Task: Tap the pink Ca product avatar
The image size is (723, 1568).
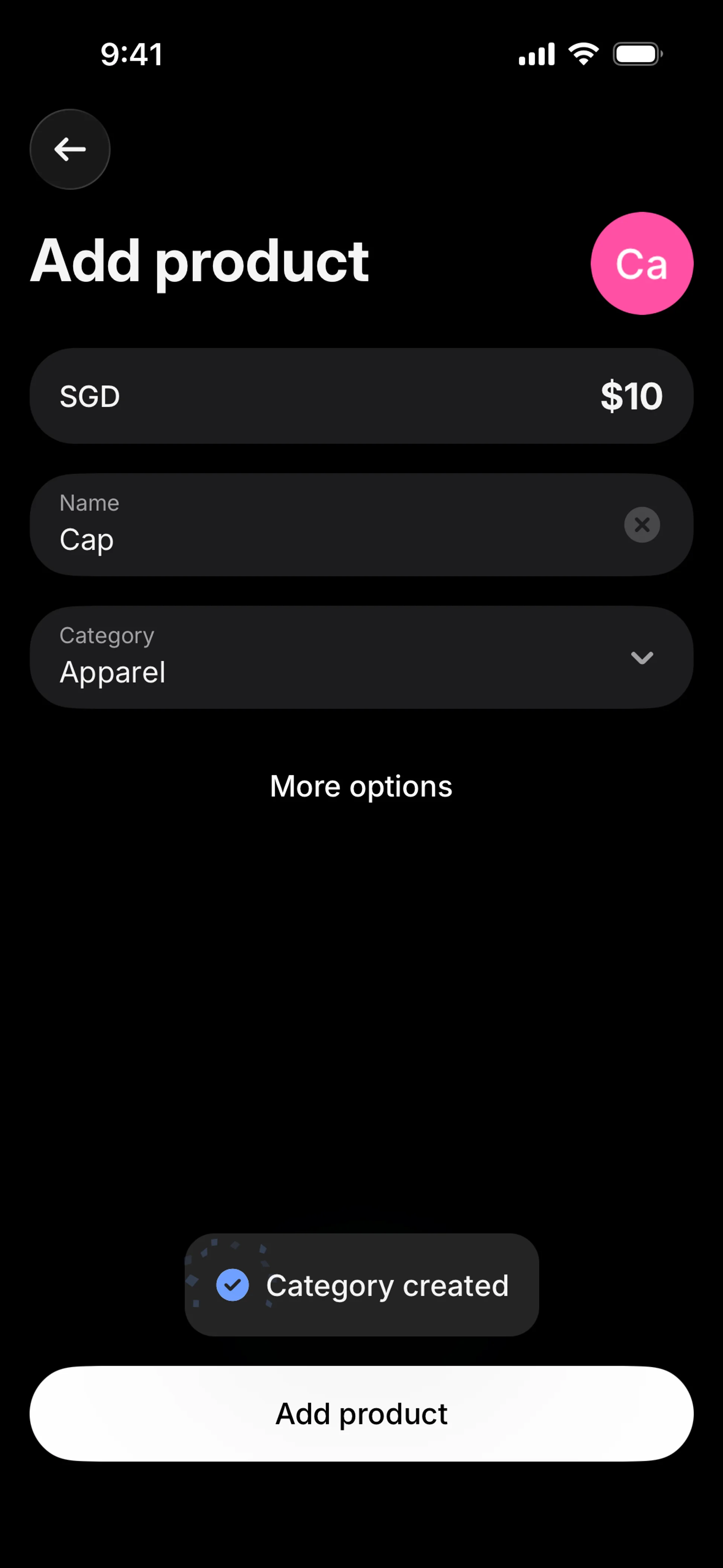Action: point(641,264)
